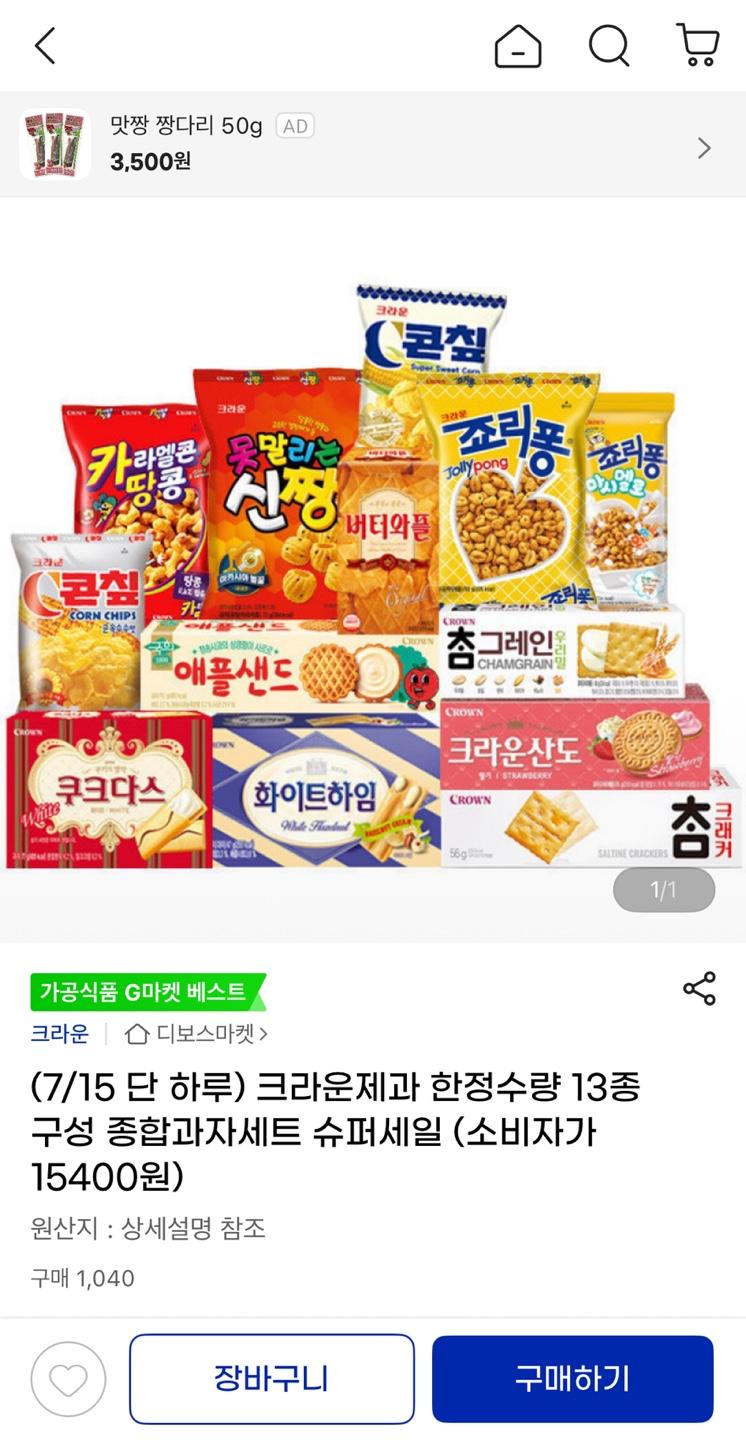Open the 크라운 brand link
This screenshot has height=1440, width=746.
click(x=59, y=1033)
